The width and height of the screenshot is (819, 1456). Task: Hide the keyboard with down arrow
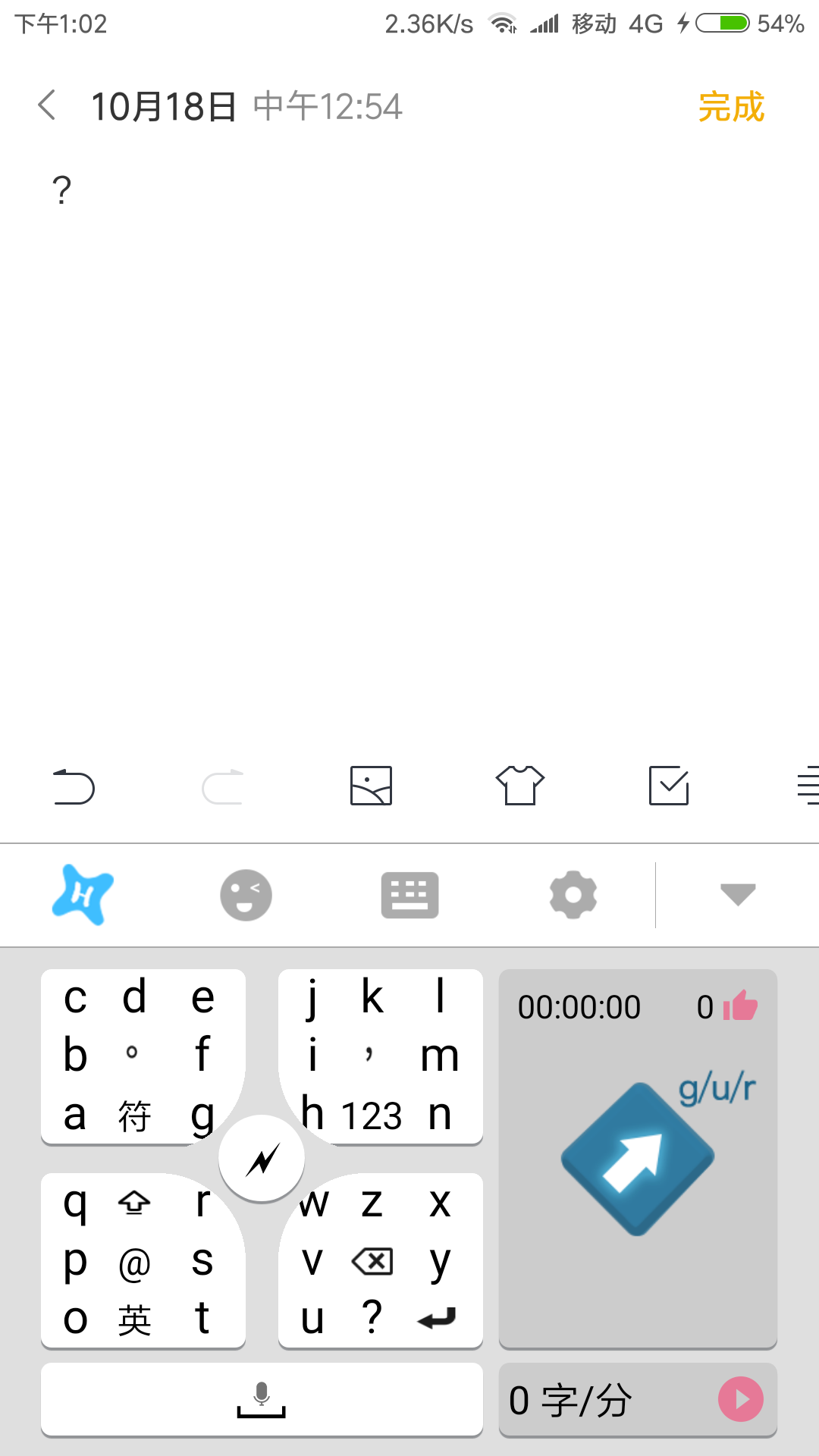[737, 895]
